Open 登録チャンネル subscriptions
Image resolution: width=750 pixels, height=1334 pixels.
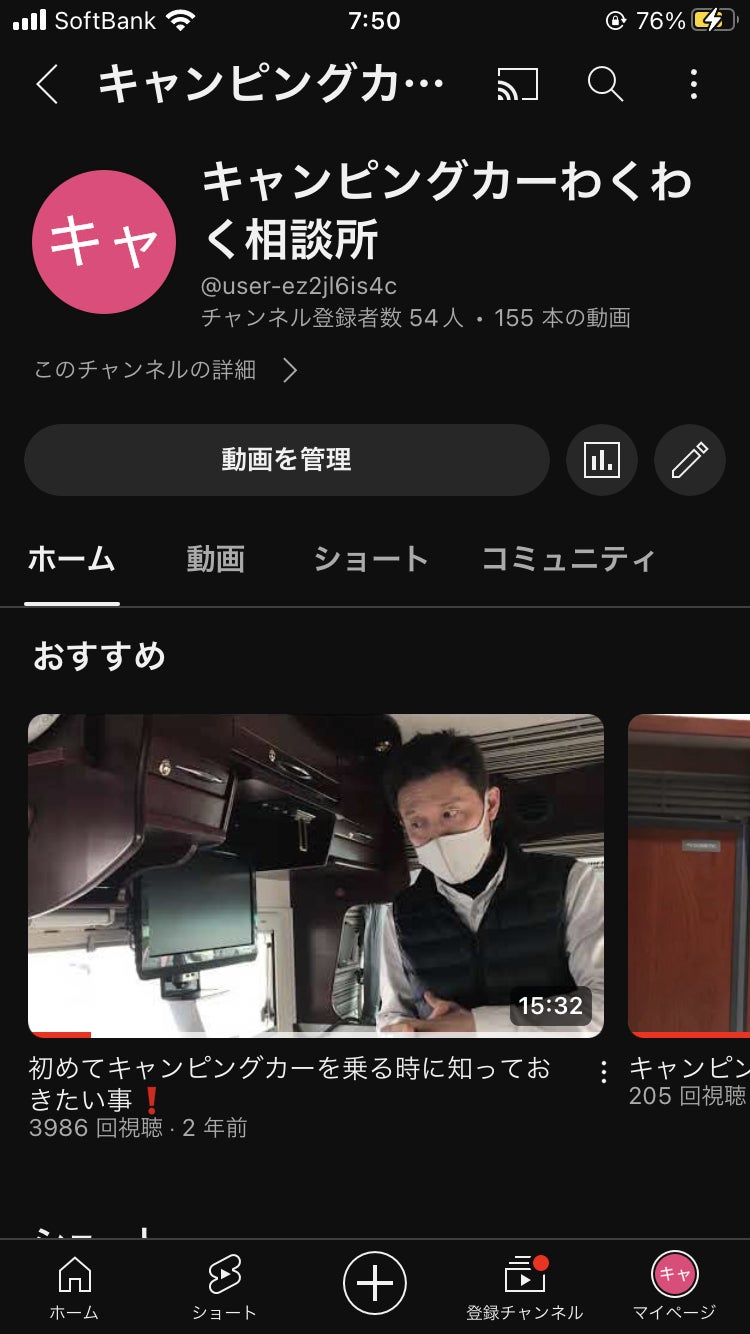point(524,1286)
